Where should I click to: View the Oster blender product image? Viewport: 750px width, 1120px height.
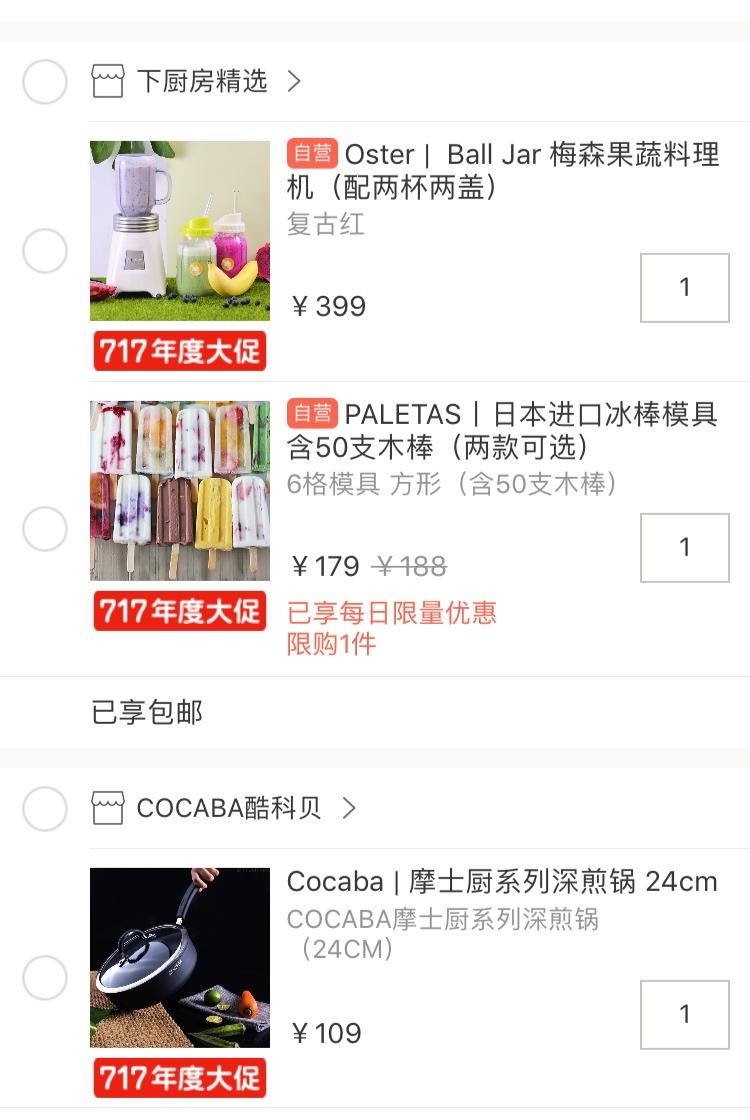(x=180, y=231)
